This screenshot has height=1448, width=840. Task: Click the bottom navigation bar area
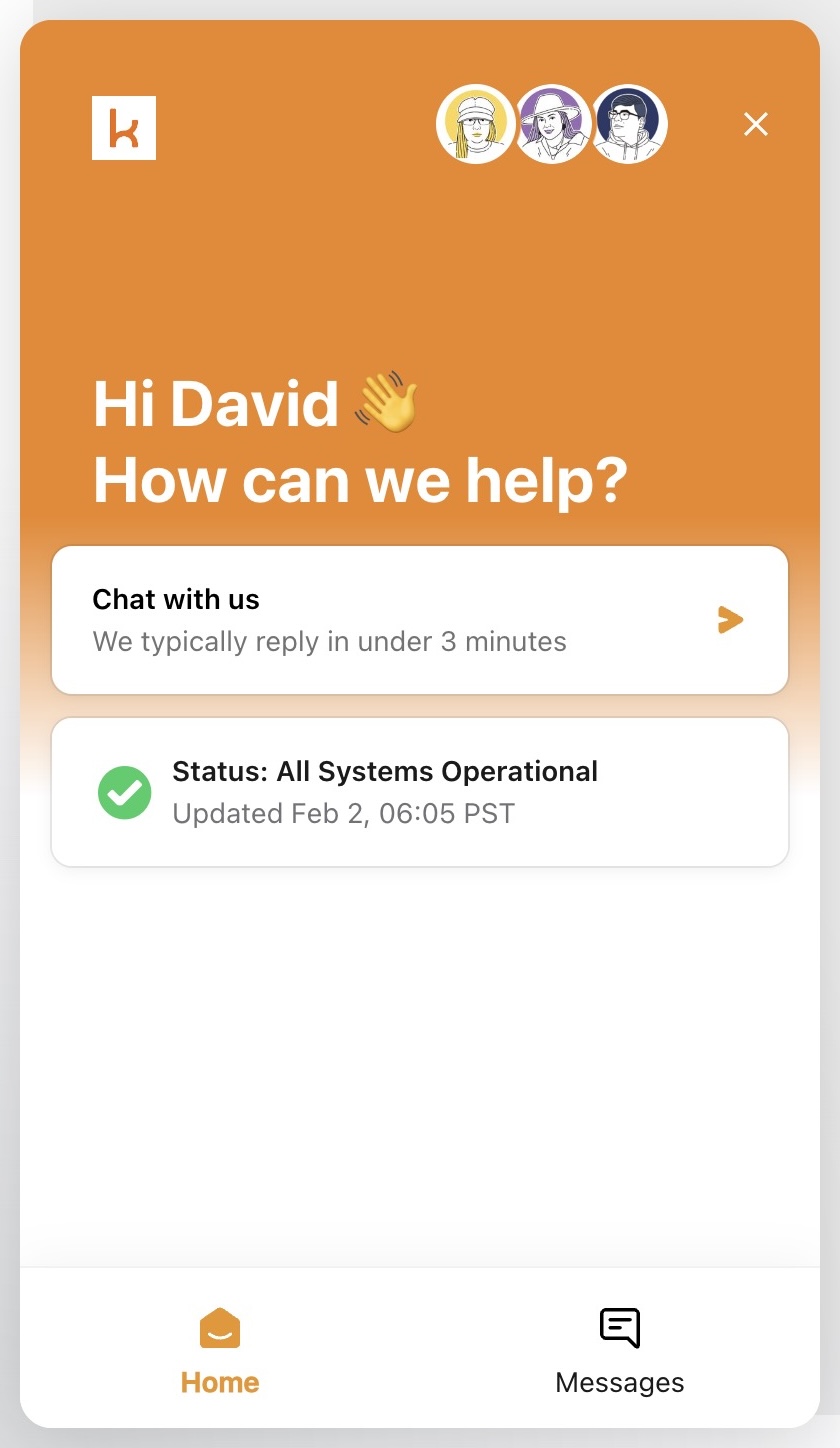(x=420, y=1350)
